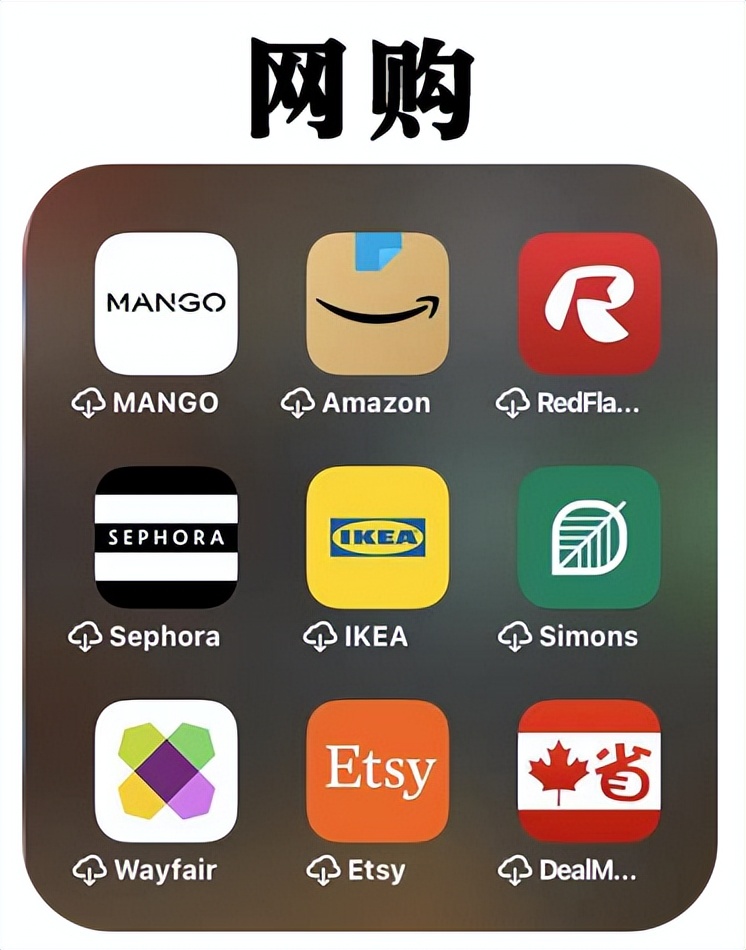This screenshot has height=950, width=746.
Task: Tap the download cloud next to RedFlagDeals
Action: click(510, 403)
